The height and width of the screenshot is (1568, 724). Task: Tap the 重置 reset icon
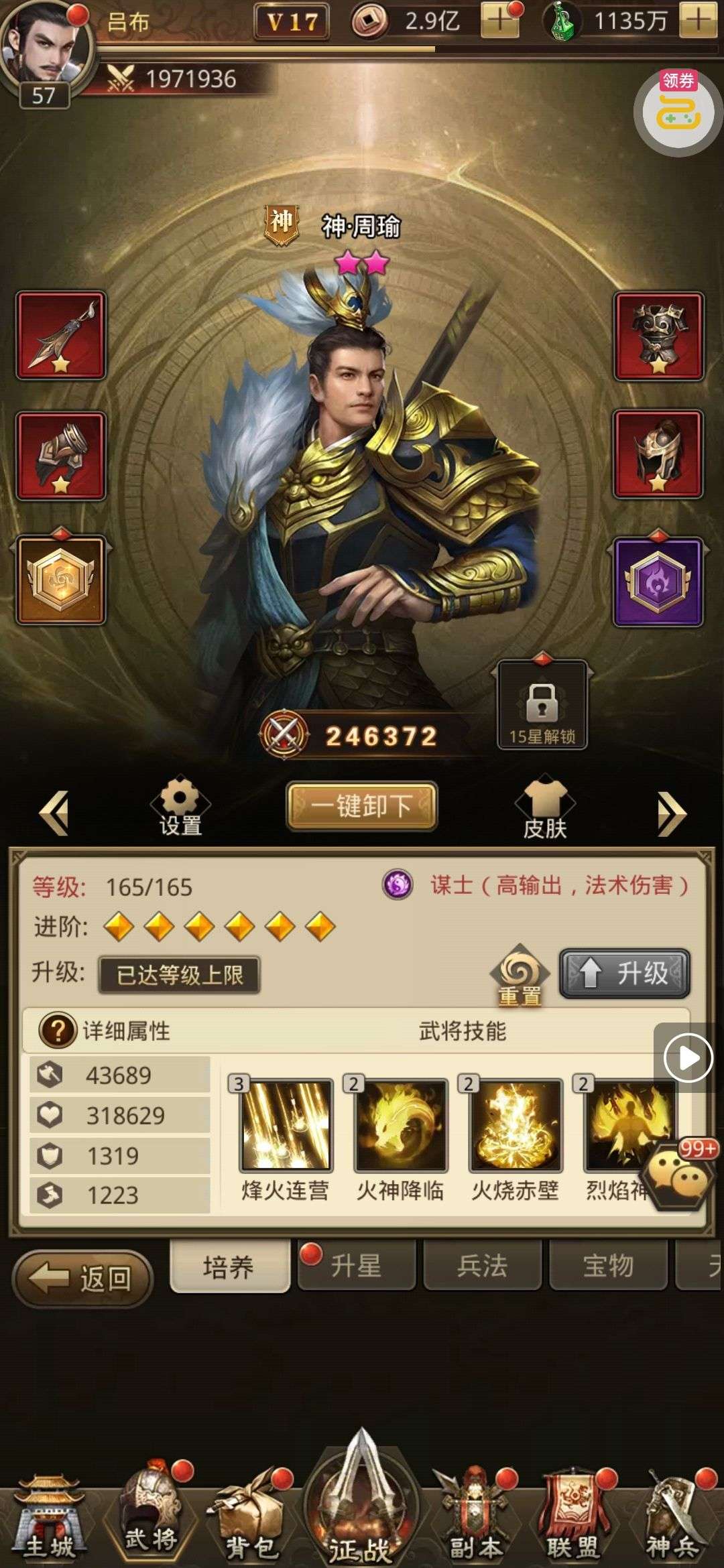pyautogui.click(x=520, y=976)
